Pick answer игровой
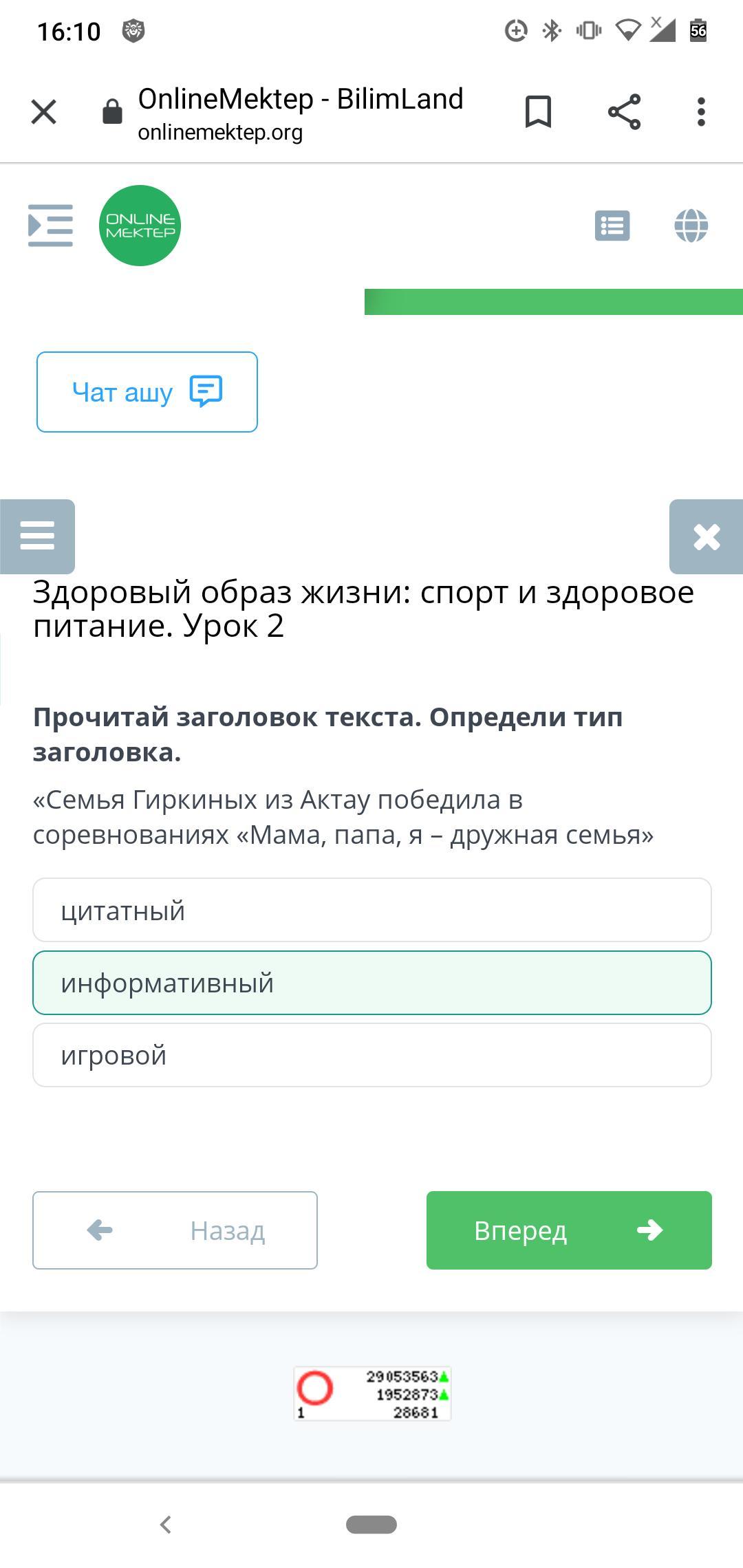This screenshot has height=1568, width=743. tap(372, 1055)
